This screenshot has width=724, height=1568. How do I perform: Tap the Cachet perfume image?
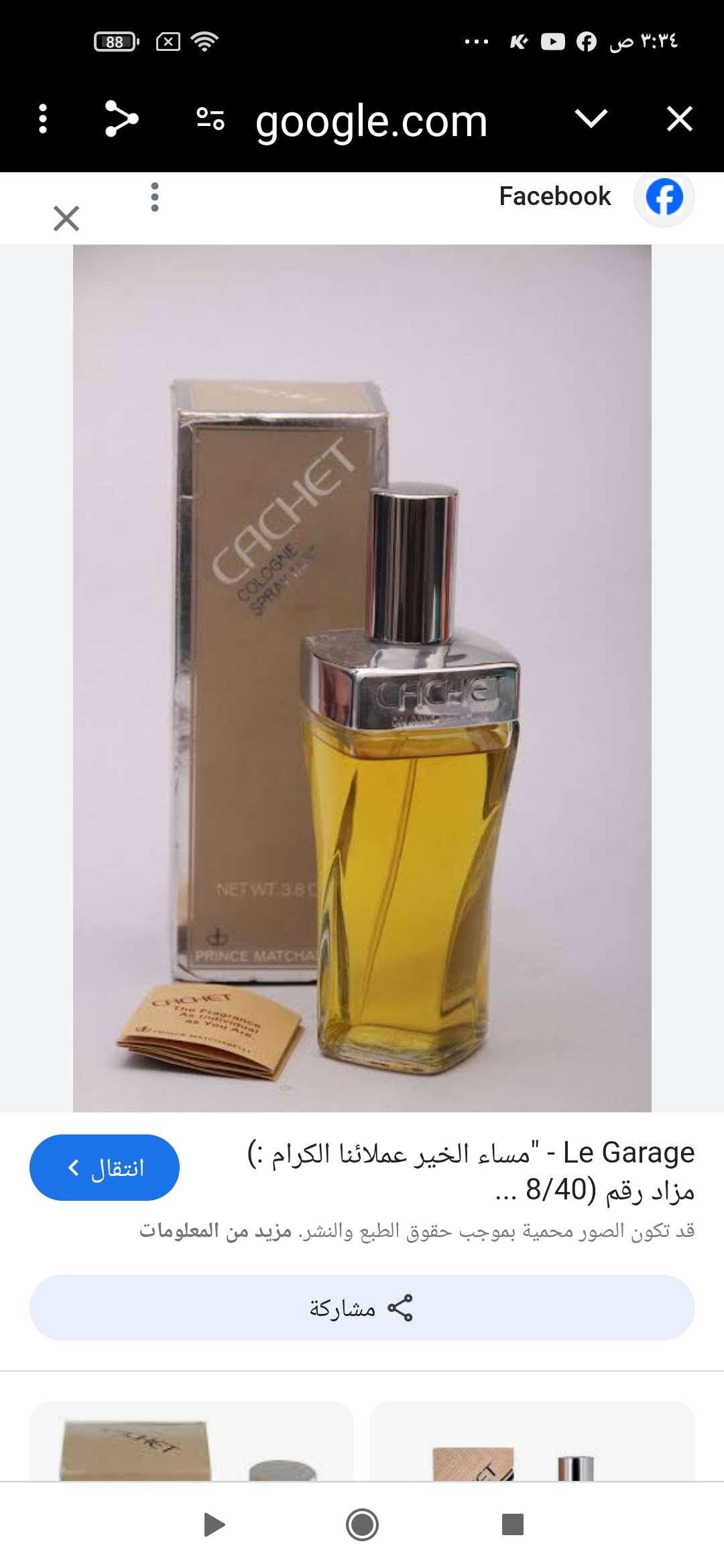tap(362, 677)
